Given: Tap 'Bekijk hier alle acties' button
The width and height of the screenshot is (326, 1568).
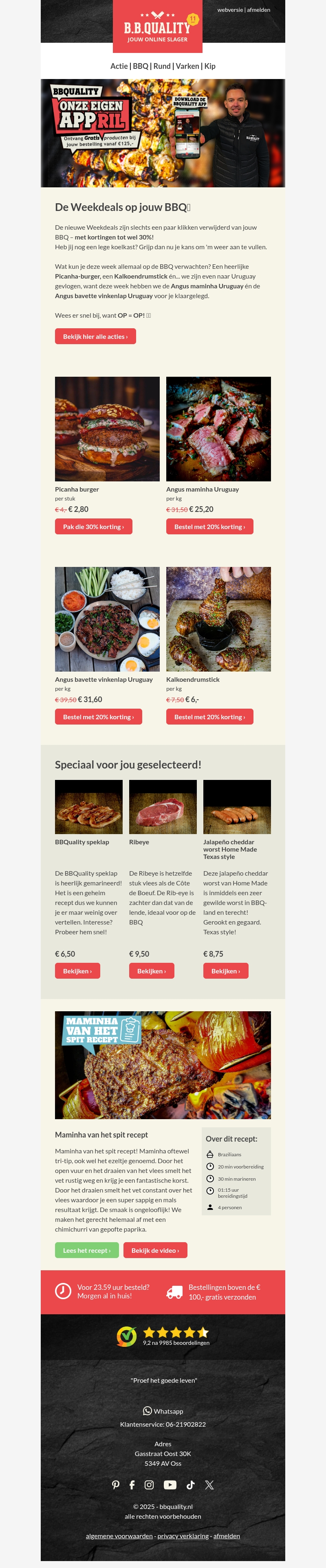Looking at the screenshot, I should [x=95, y=336].
